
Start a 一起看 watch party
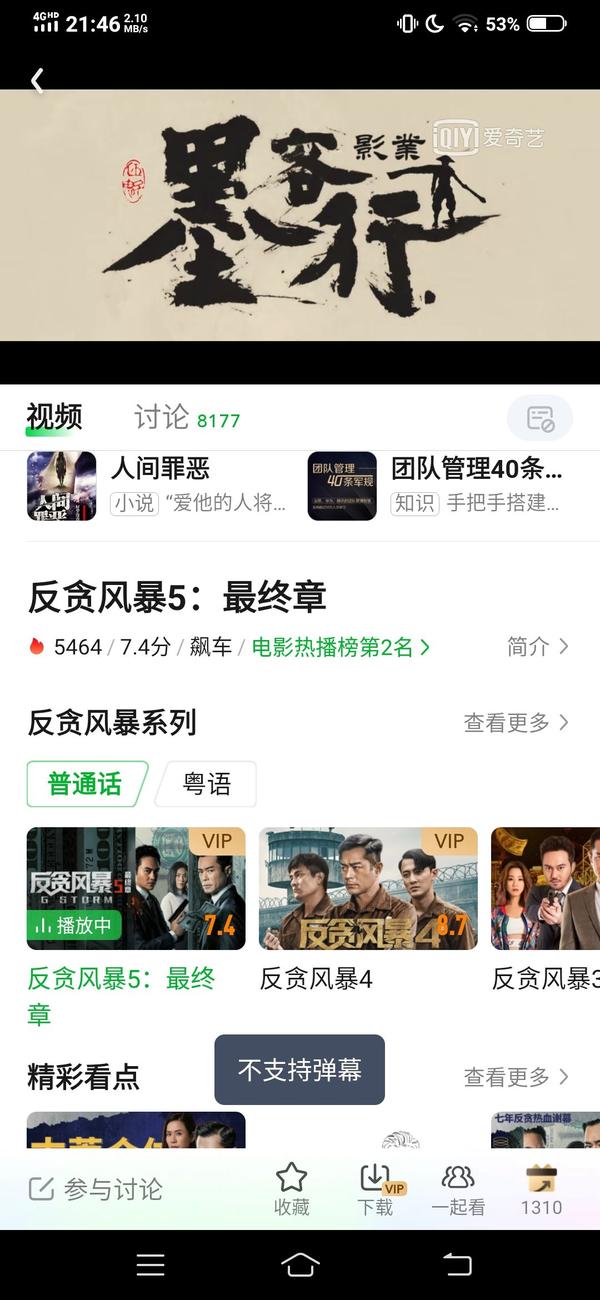coord(458,1189)
